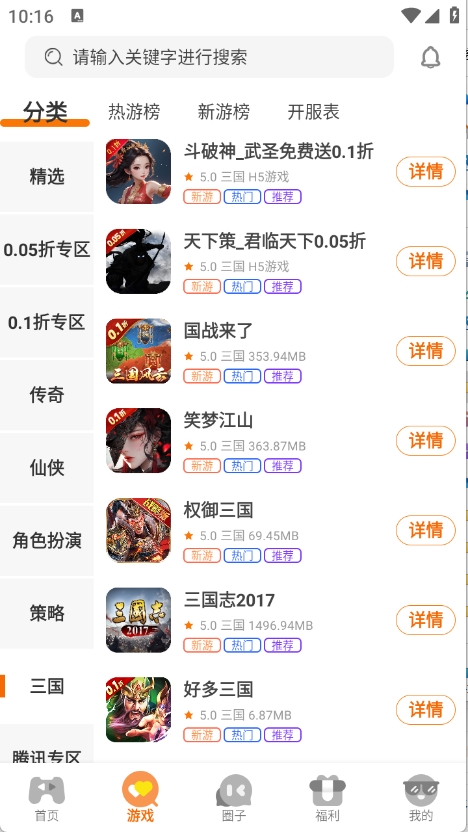Open the notifications bell
The image size is (468, 832).
pyautogui.click(x=430, y=57)
